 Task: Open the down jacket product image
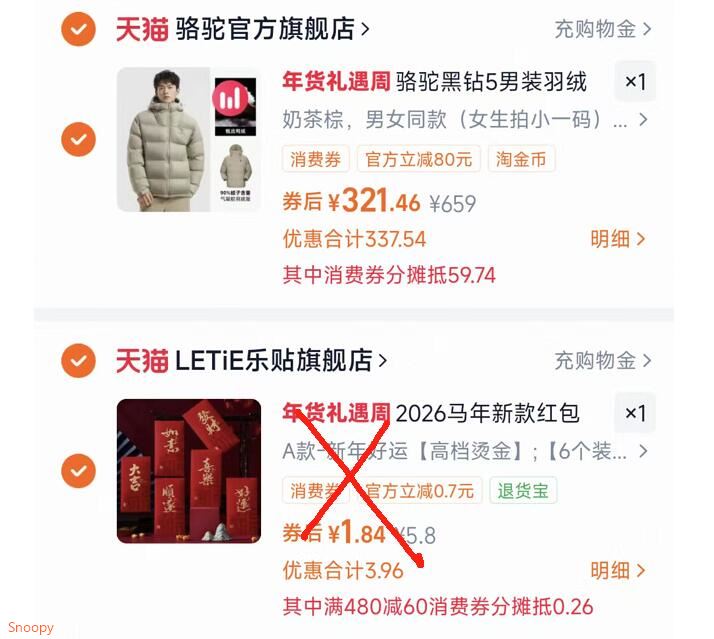click(189, 139)
